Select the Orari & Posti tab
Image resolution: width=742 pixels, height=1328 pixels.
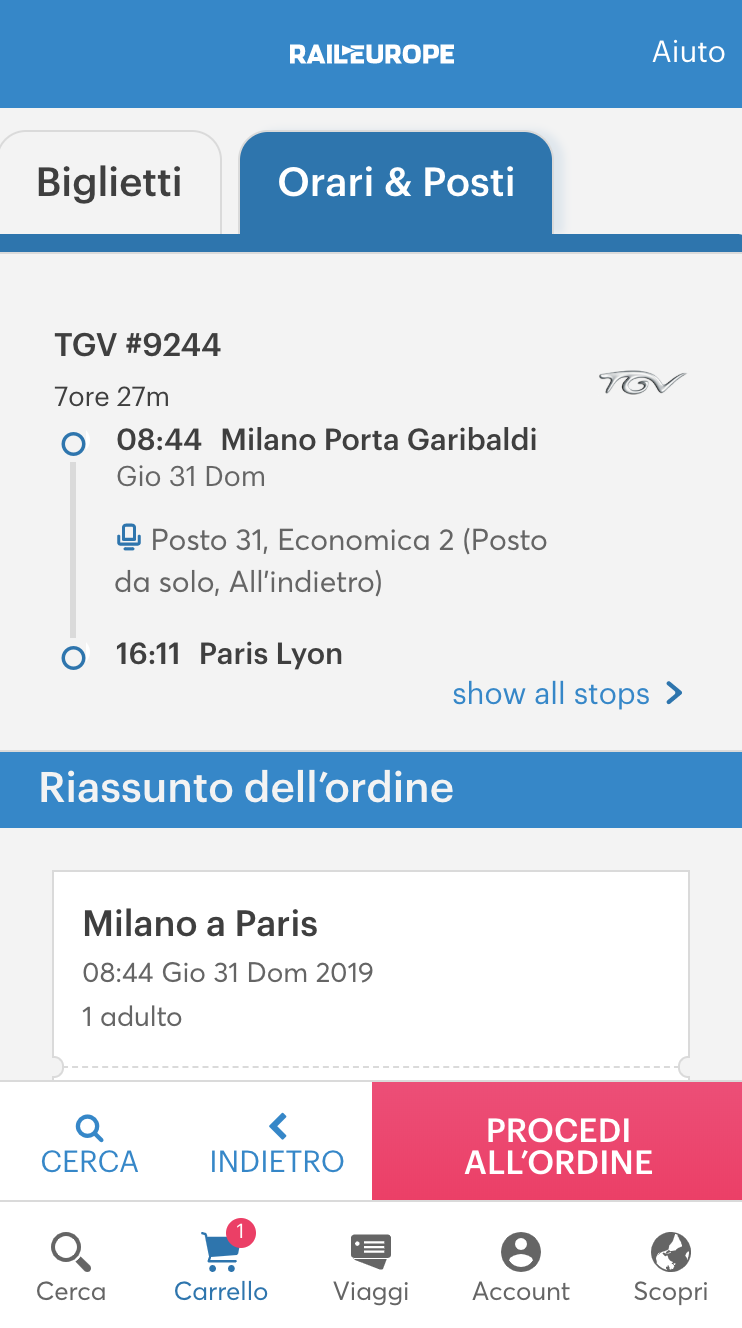(x=396, y=183)
